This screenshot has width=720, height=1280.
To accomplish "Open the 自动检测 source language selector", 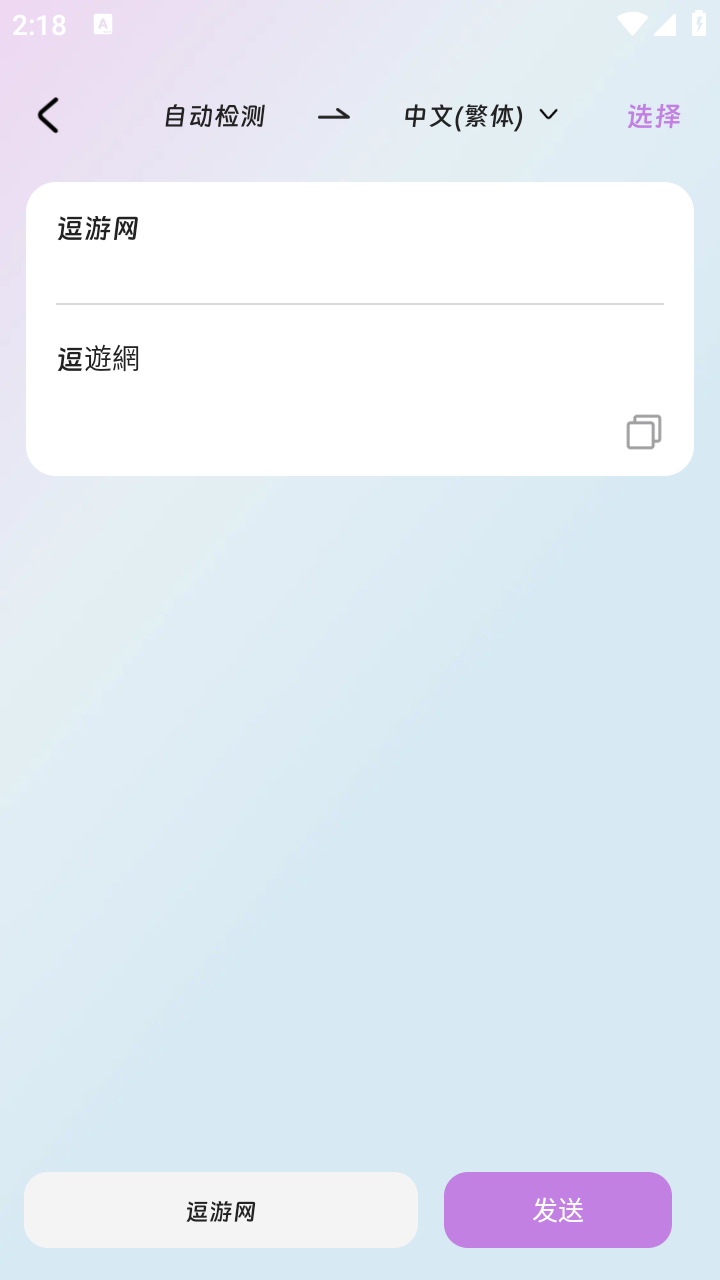I will click(213, 116).
